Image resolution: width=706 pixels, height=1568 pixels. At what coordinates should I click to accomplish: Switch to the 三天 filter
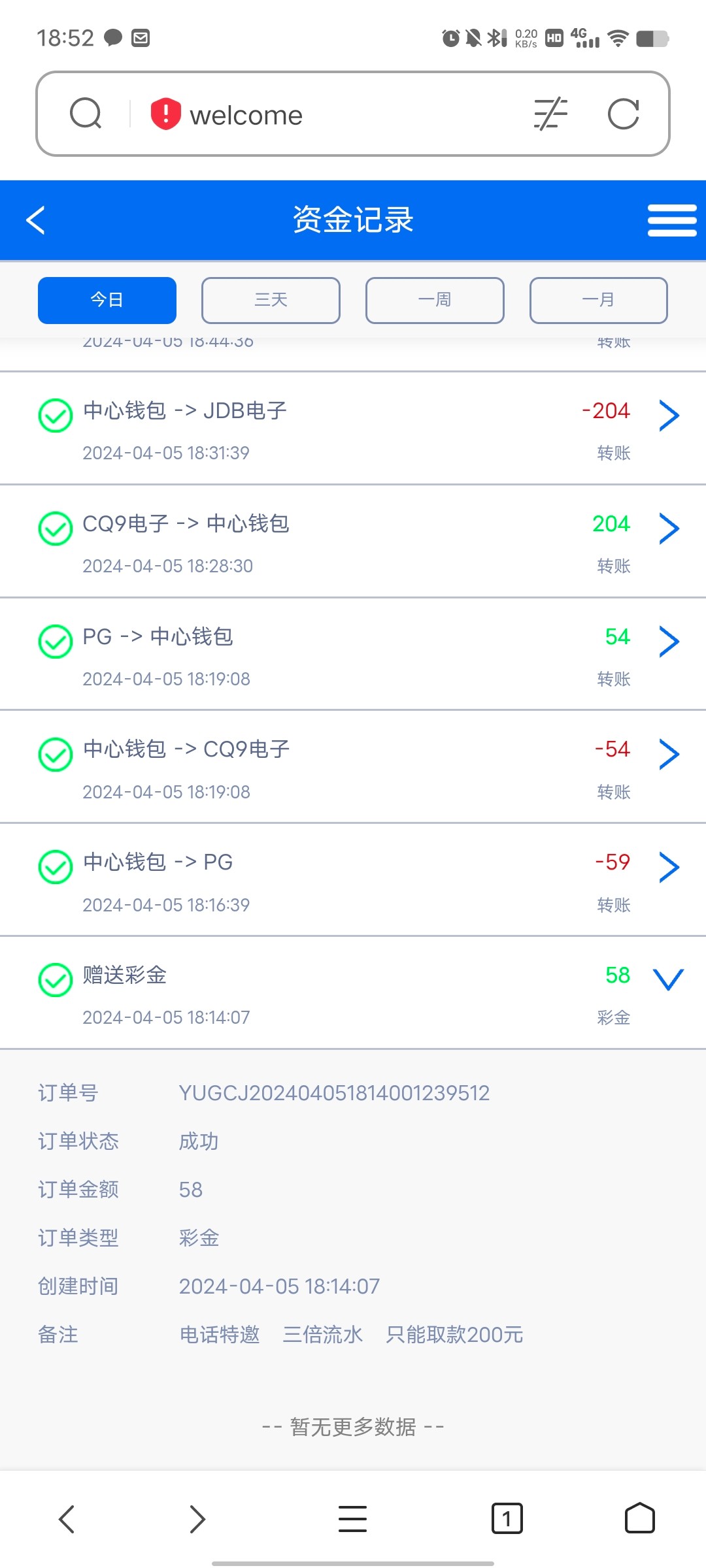271,300
